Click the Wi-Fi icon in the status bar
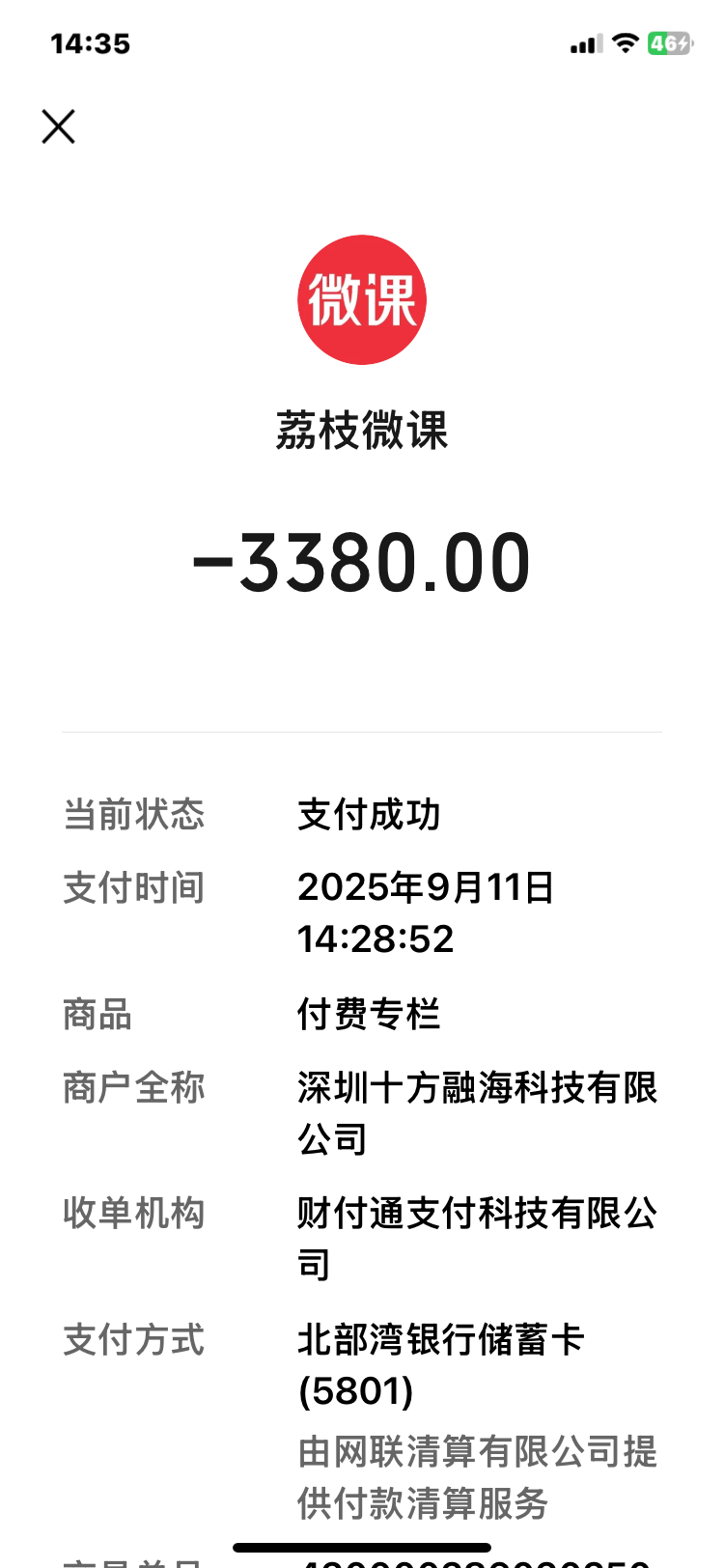 click(624, 42)
